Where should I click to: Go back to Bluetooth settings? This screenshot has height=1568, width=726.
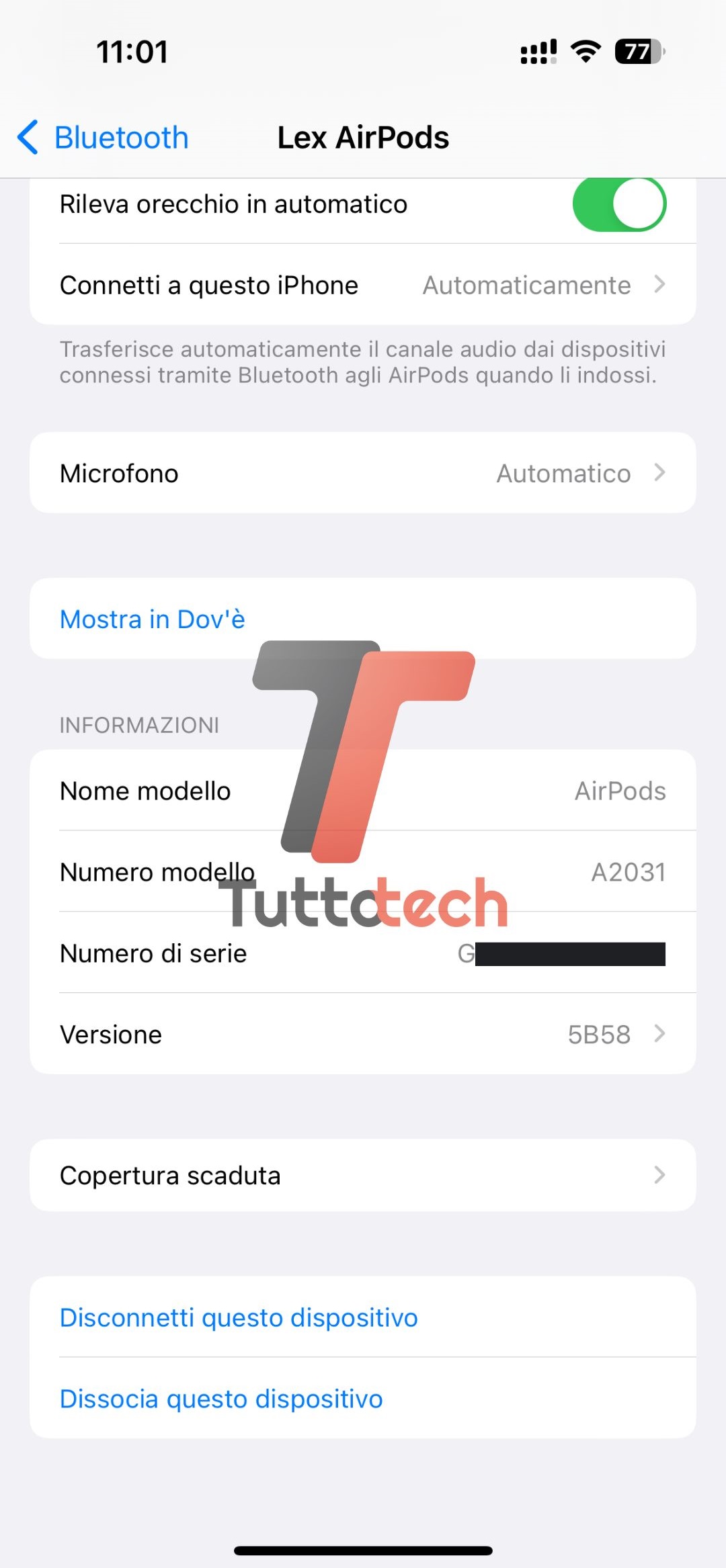[103, 138]
